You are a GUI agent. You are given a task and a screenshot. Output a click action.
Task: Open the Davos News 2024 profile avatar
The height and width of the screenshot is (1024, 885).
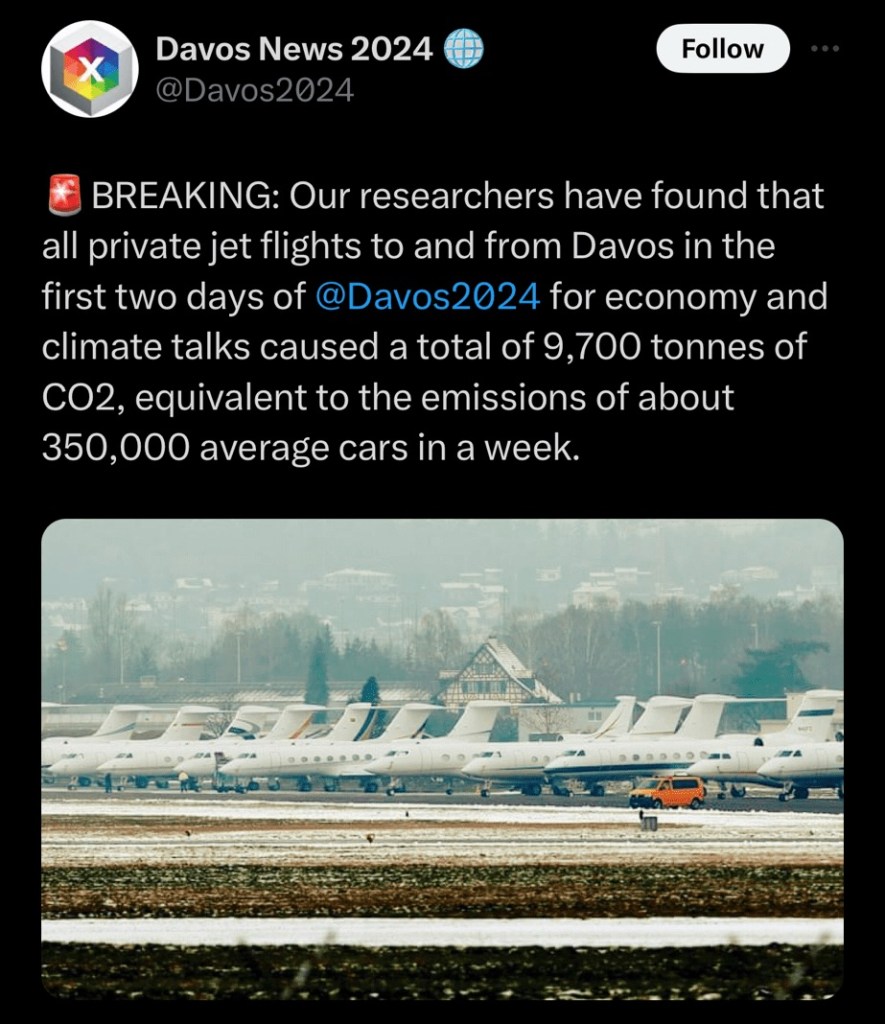(x=89, y=69)
